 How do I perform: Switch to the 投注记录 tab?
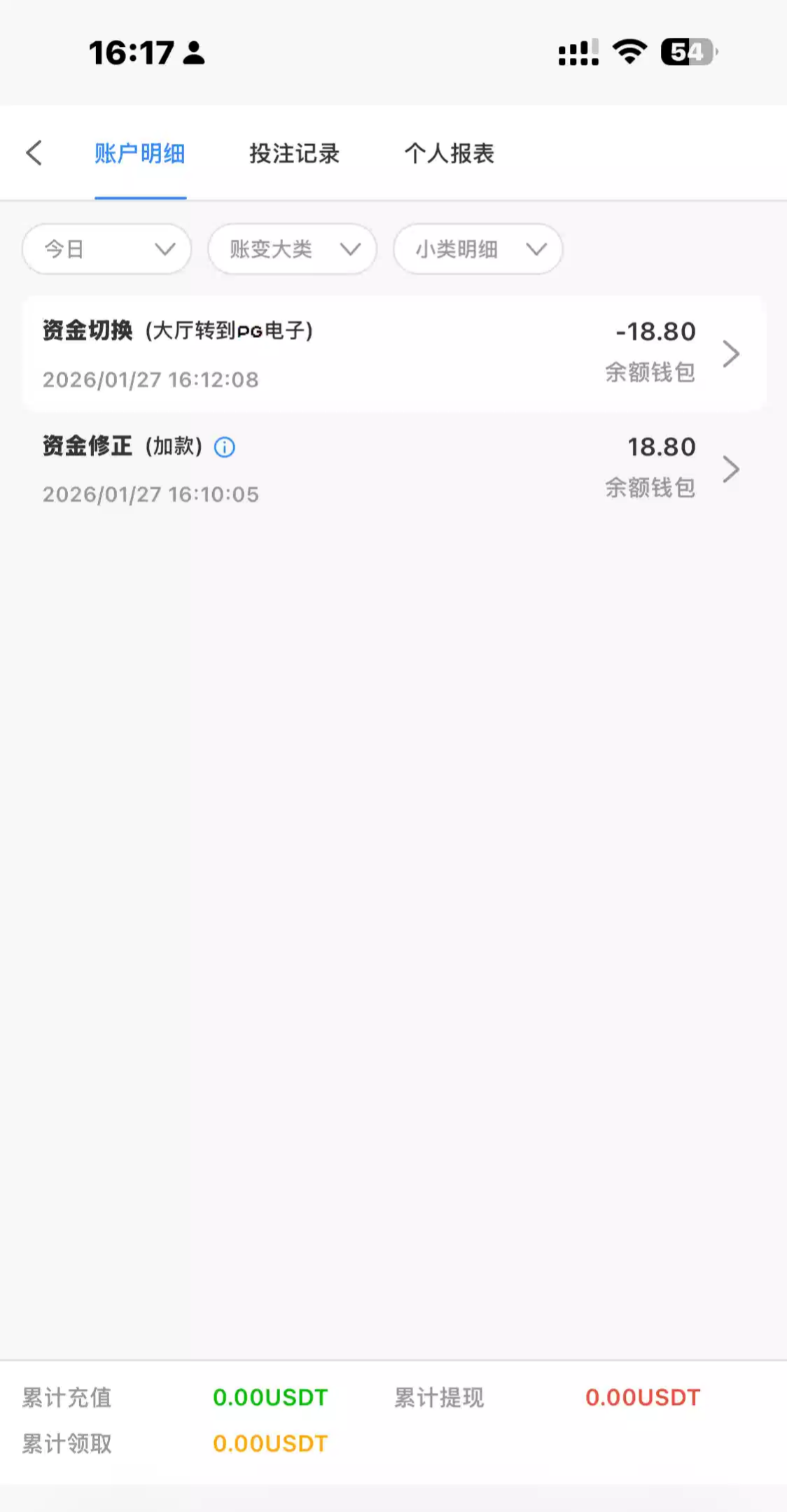tap(294, 153)
